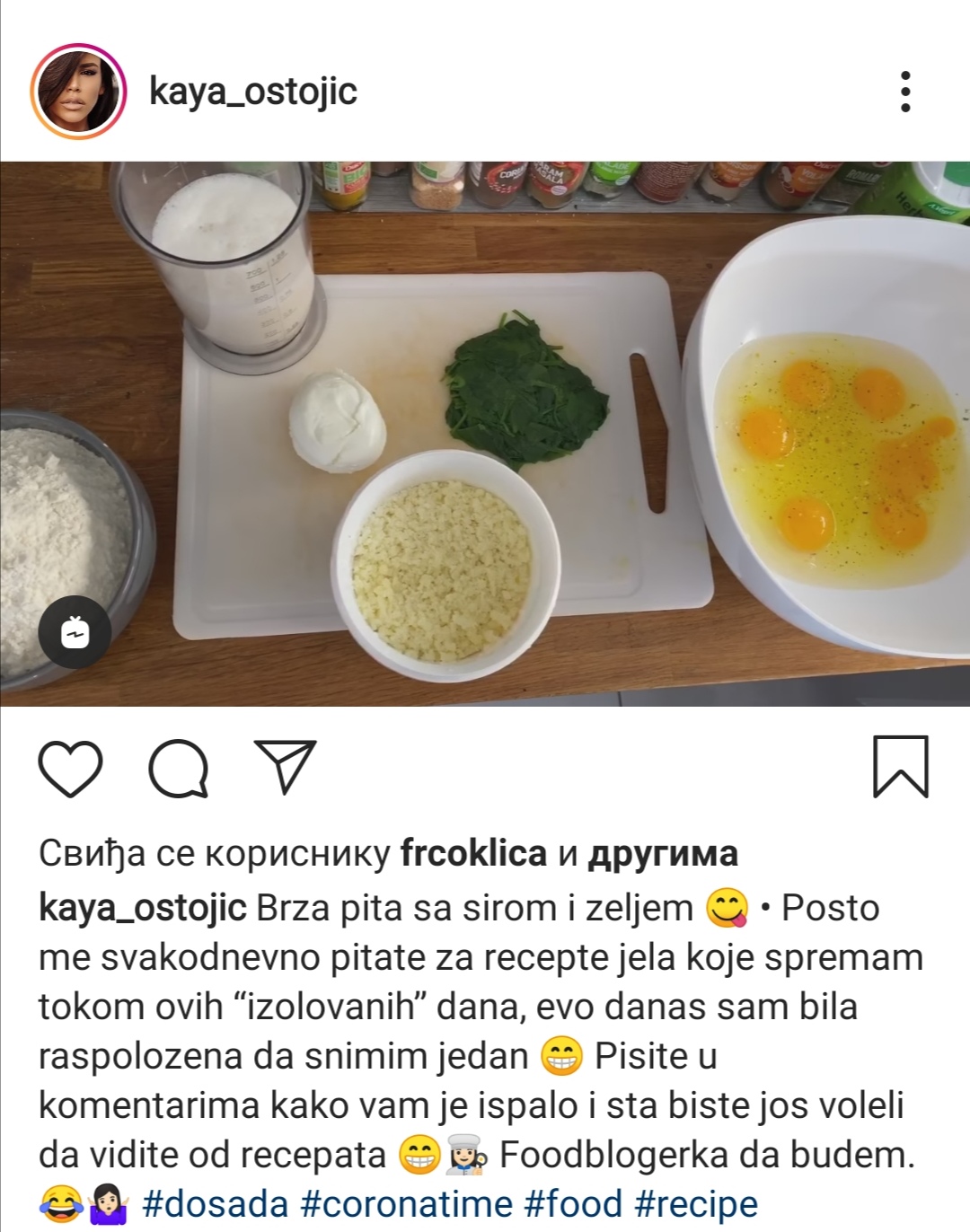Open the #dosada hashtag
The image size is (970, 1232).
tap(216, 1203)
